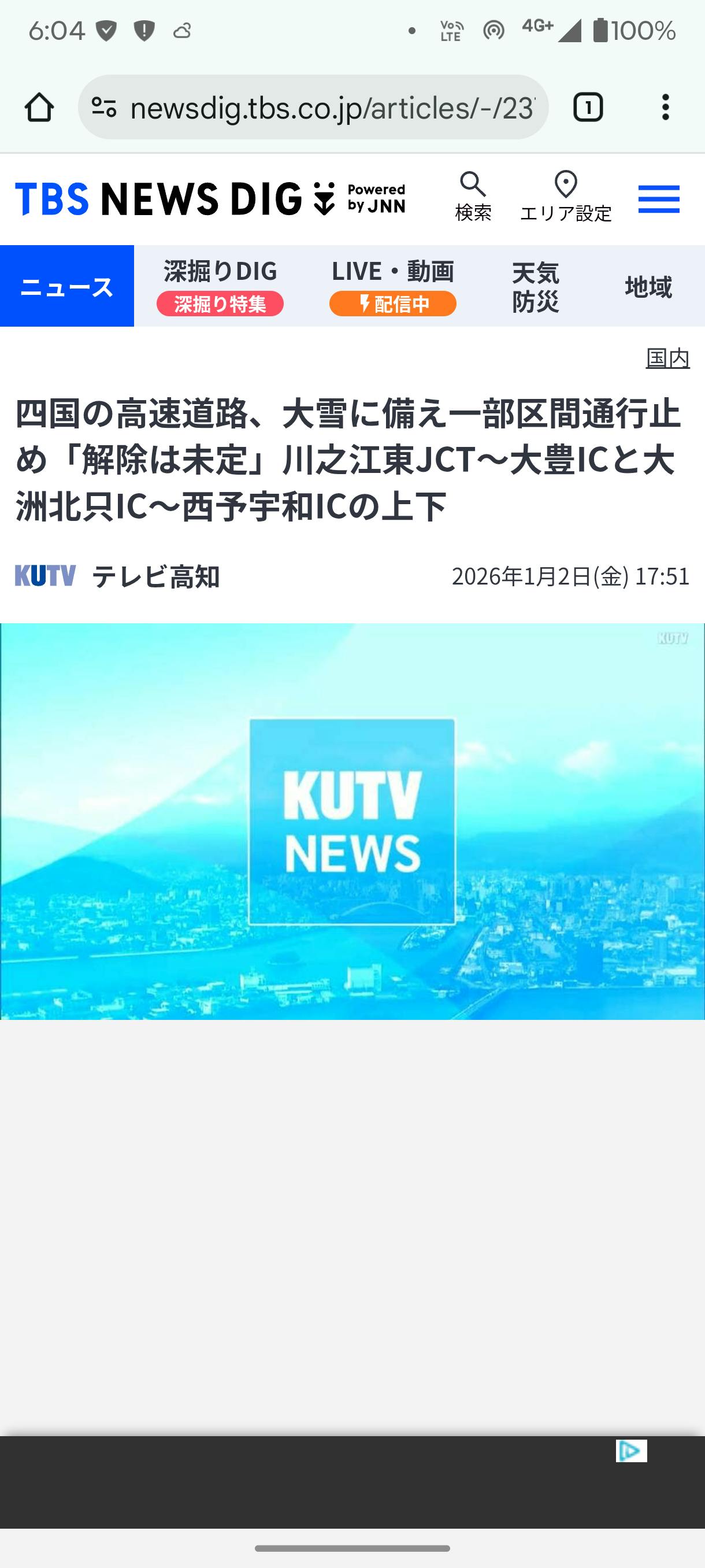
Task: Open the hamburger menu
Action: (x=659, y=199)
